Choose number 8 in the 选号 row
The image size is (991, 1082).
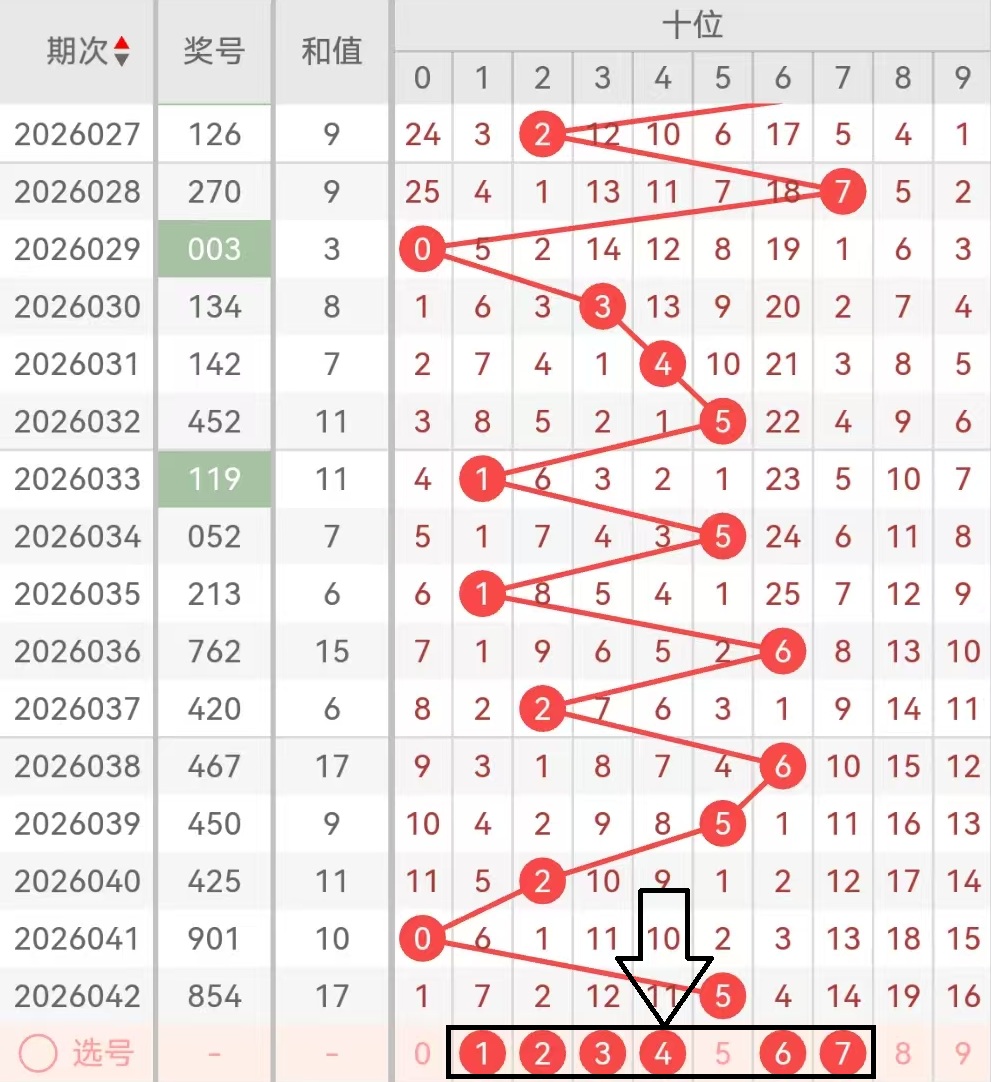[902, 1053]
